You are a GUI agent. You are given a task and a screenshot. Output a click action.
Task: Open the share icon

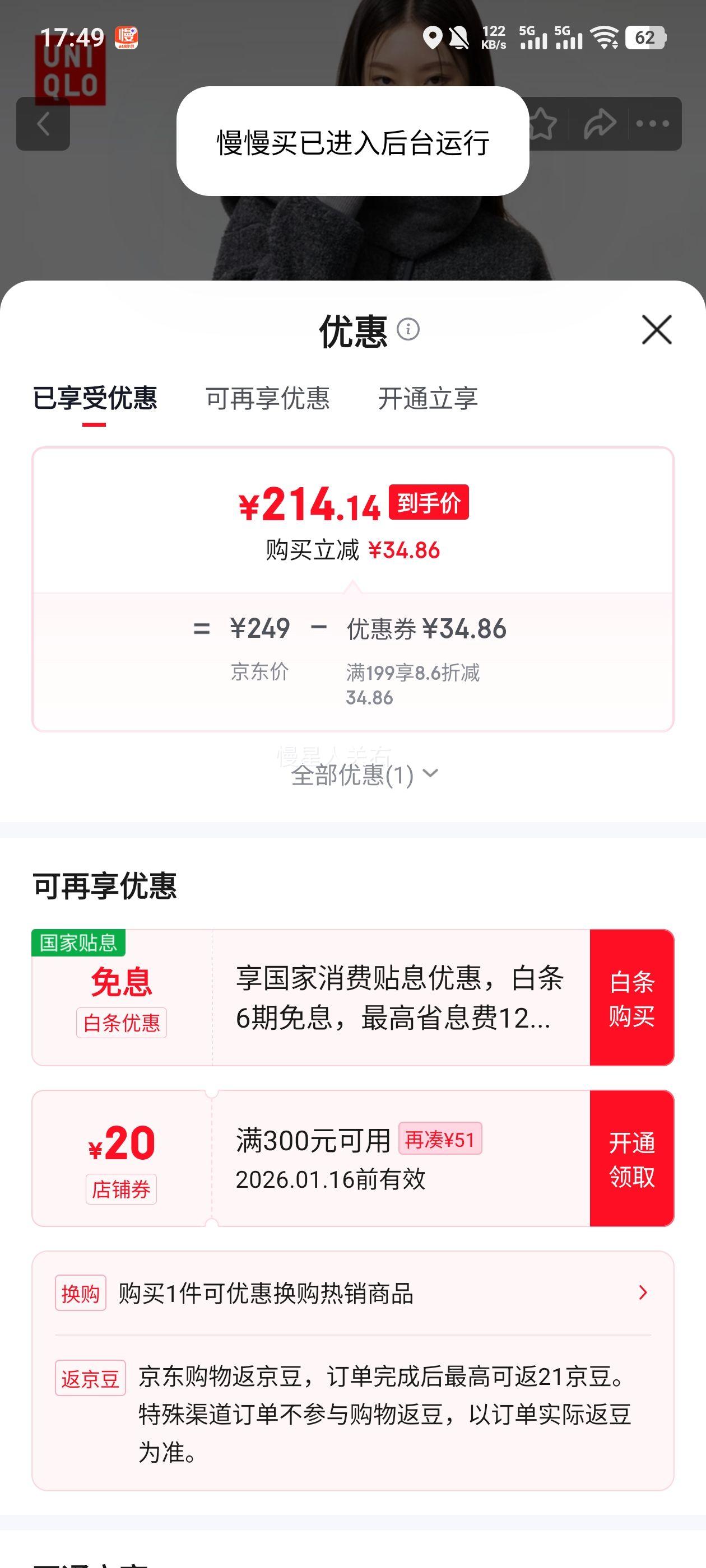pos(599,124)
